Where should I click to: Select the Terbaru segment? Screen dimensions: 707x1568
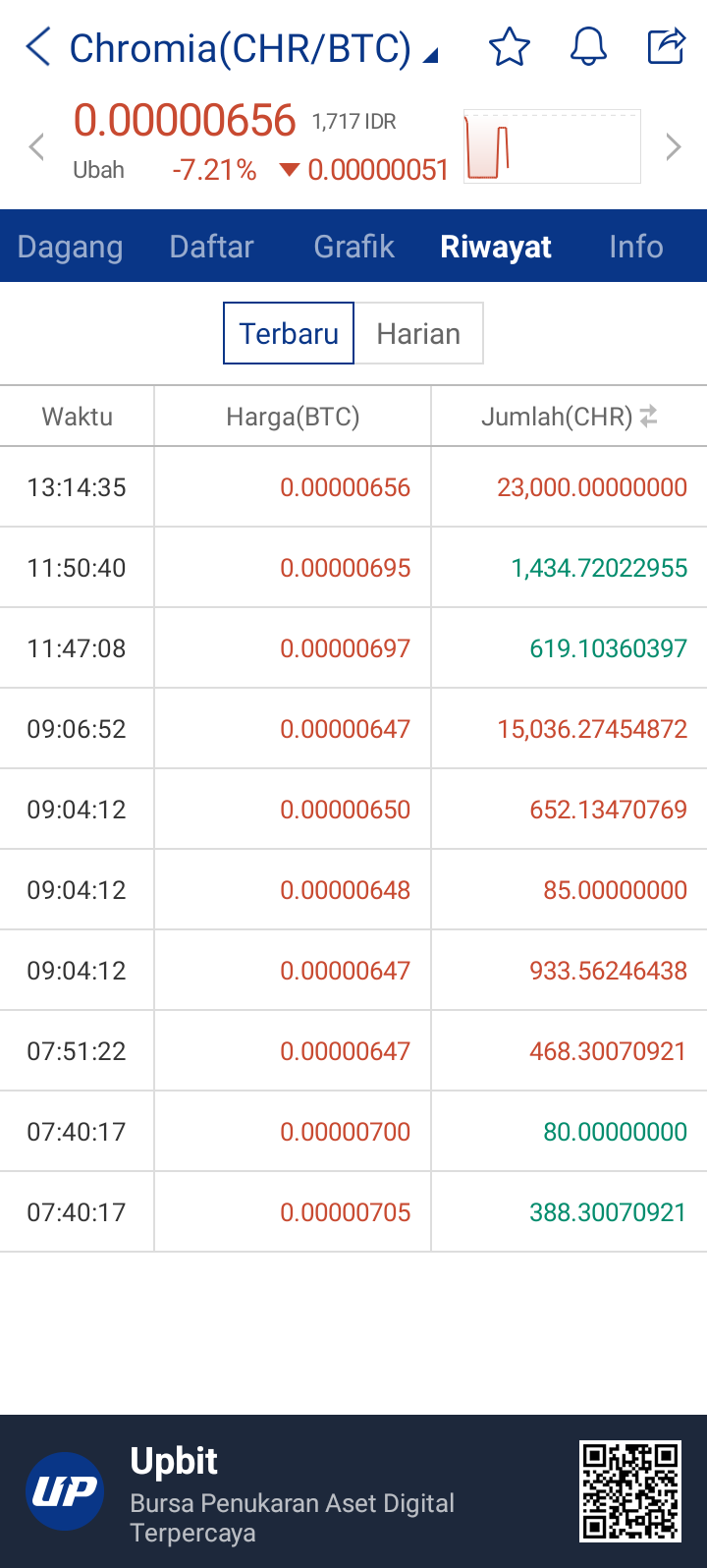289,333
